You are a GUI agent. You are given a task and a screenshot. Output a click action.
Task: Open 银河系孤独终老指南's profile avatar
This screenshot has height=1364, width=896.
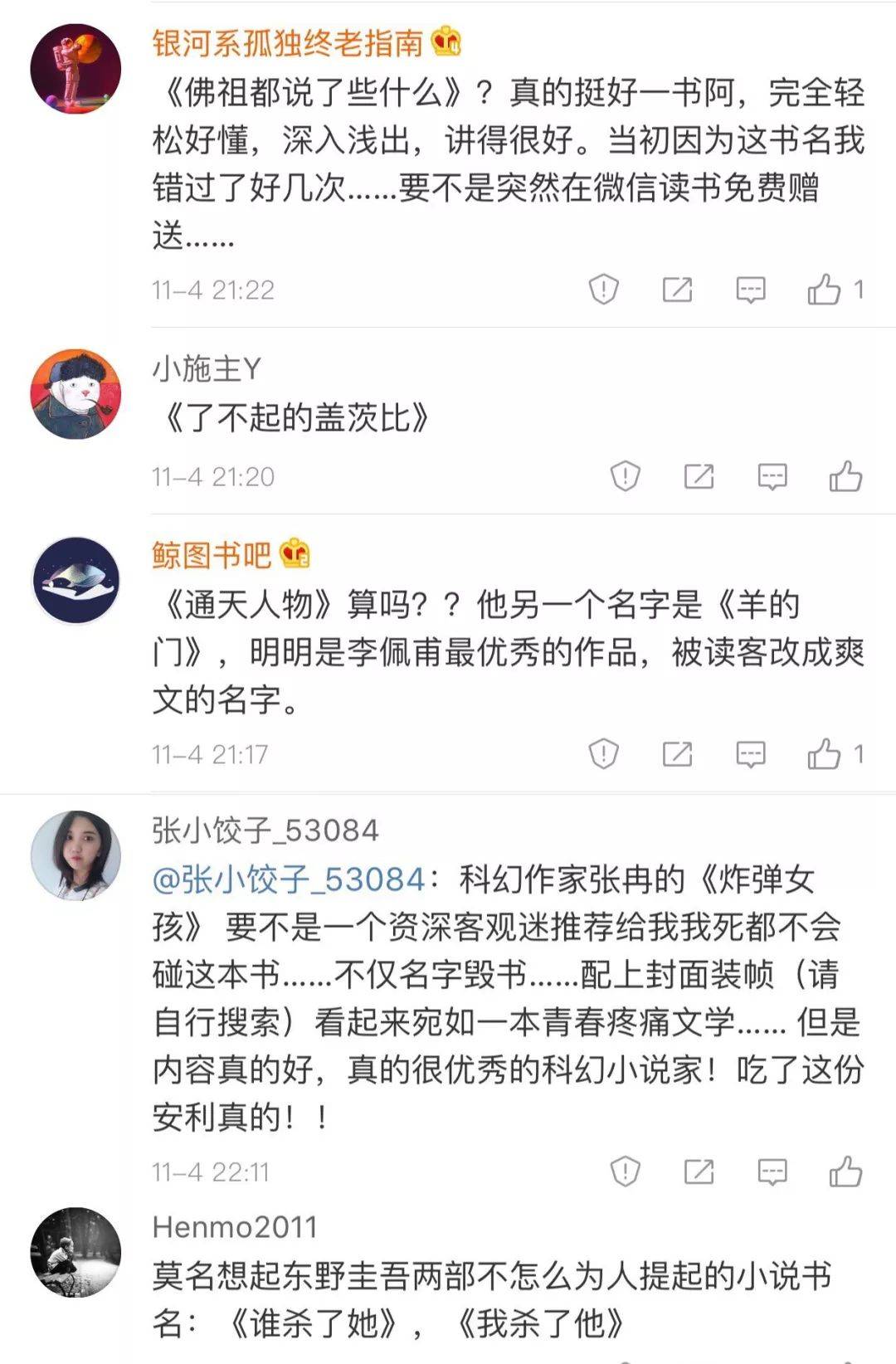(75, 68)
